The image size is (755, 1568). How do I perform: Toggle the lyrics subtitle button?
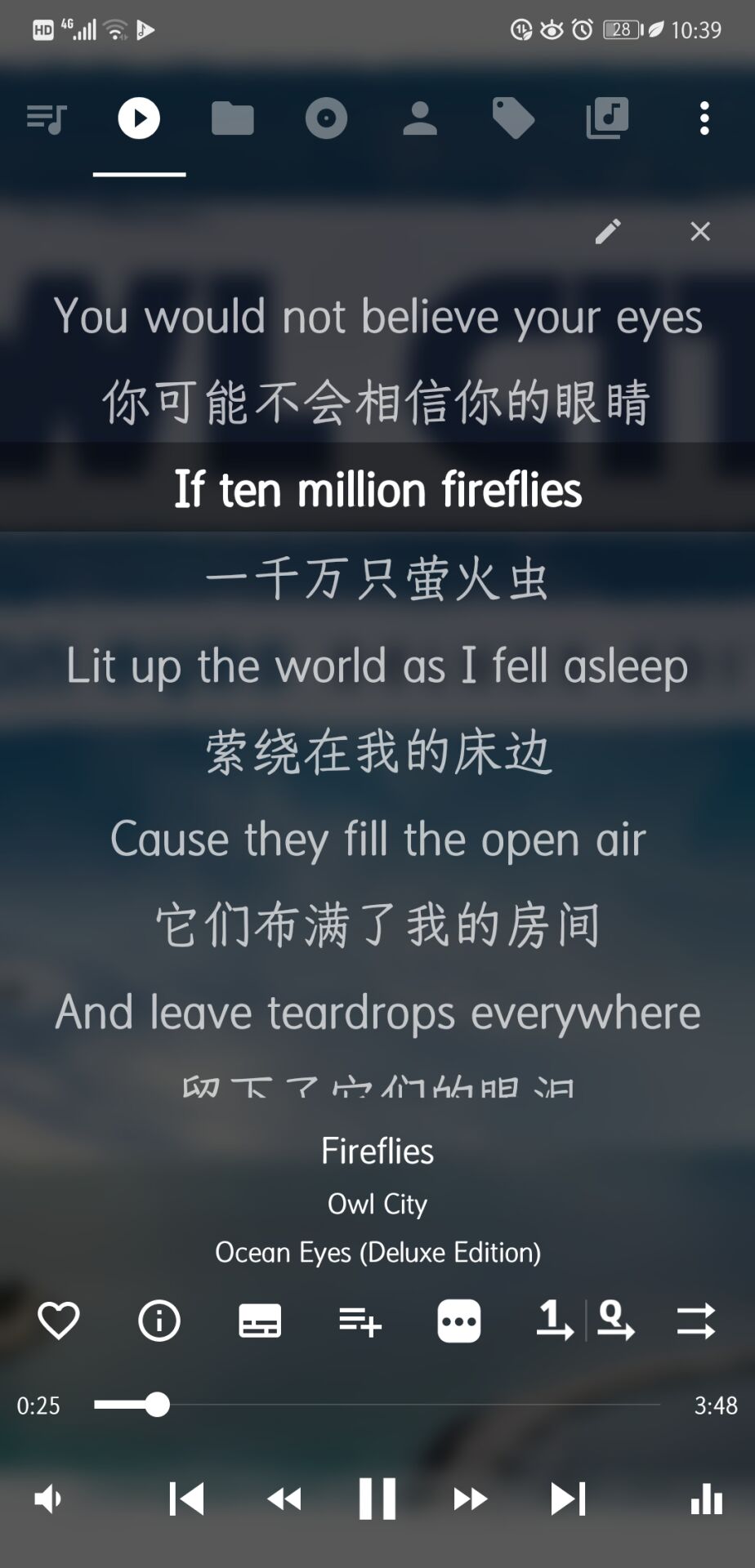pyautogui.click(x=260, y=1321)
